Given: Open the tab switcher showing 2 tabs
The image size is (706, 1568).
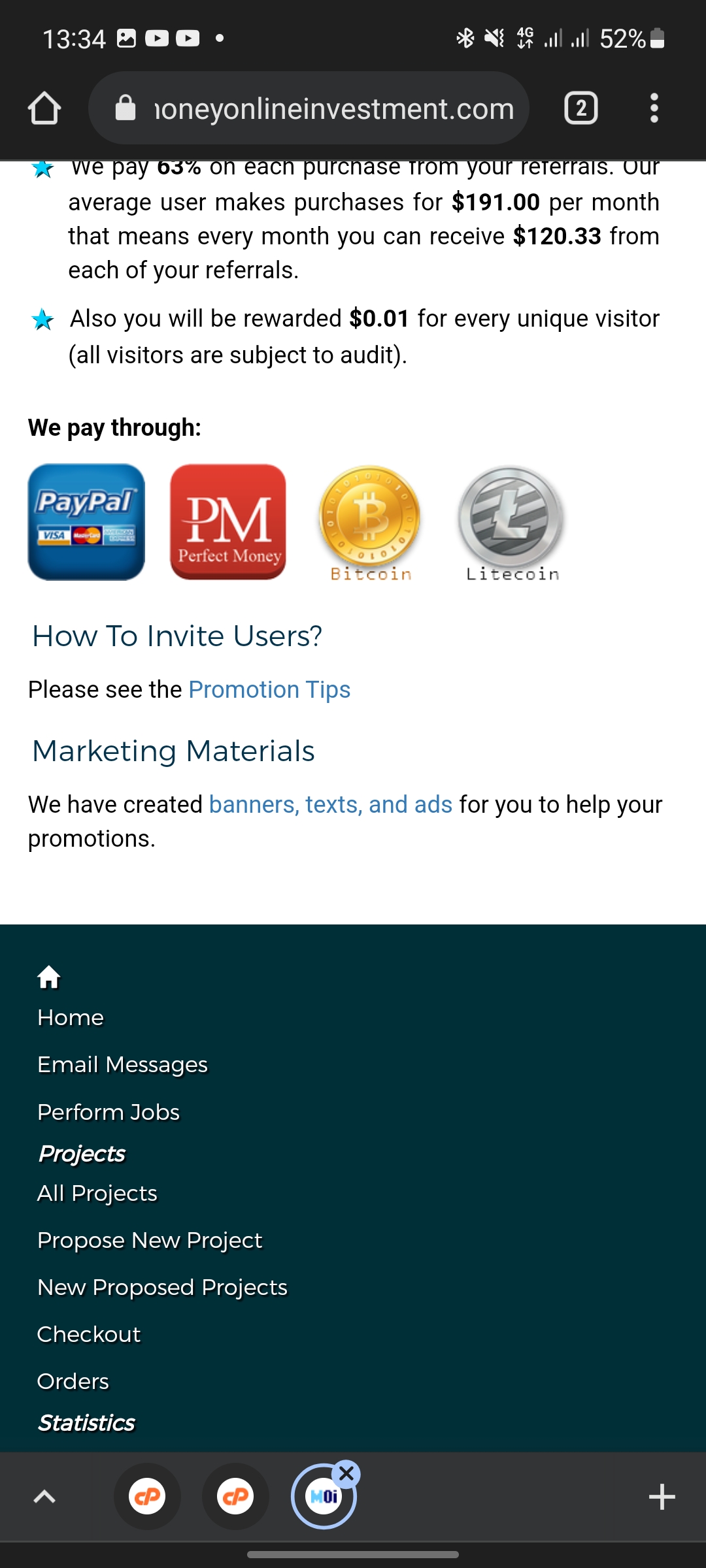Looking at the screenshot, I should click(x=580, y=108).
